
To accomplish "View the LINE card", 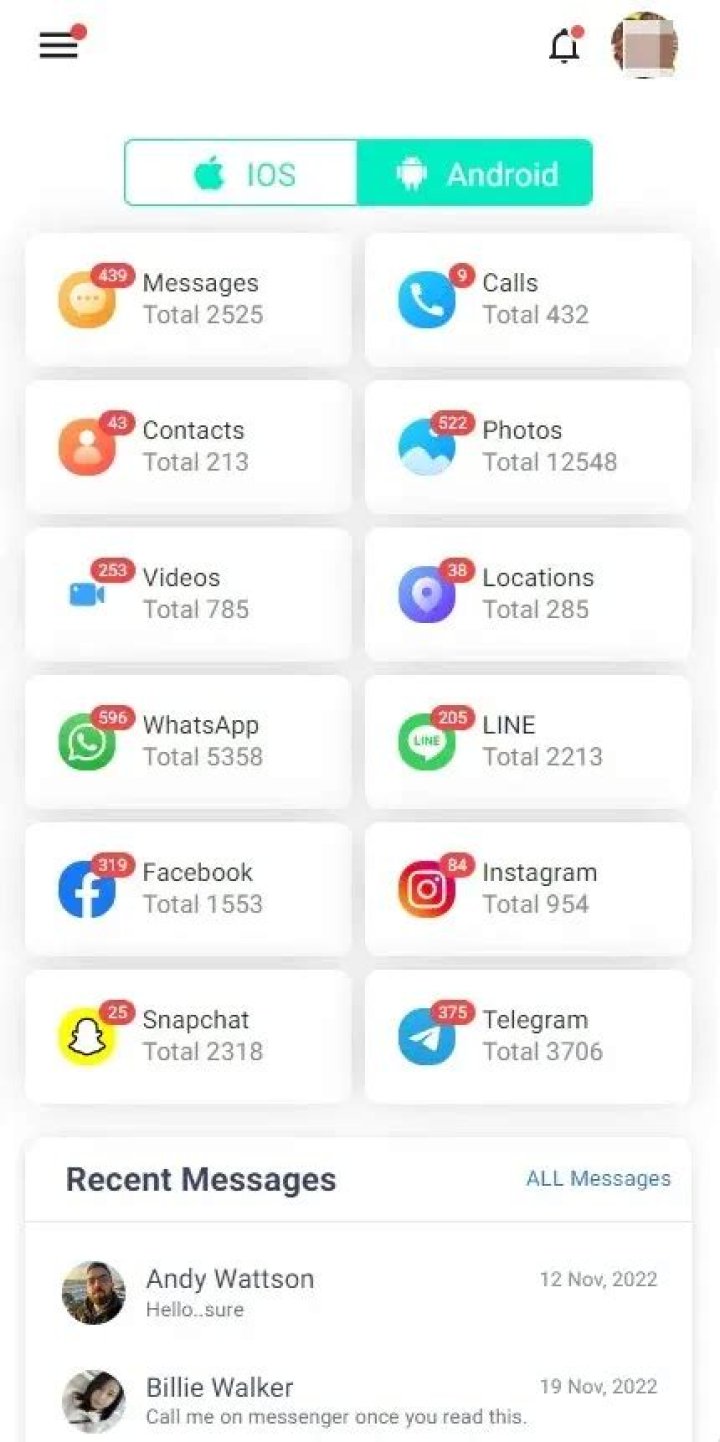I will coord(528,741).
